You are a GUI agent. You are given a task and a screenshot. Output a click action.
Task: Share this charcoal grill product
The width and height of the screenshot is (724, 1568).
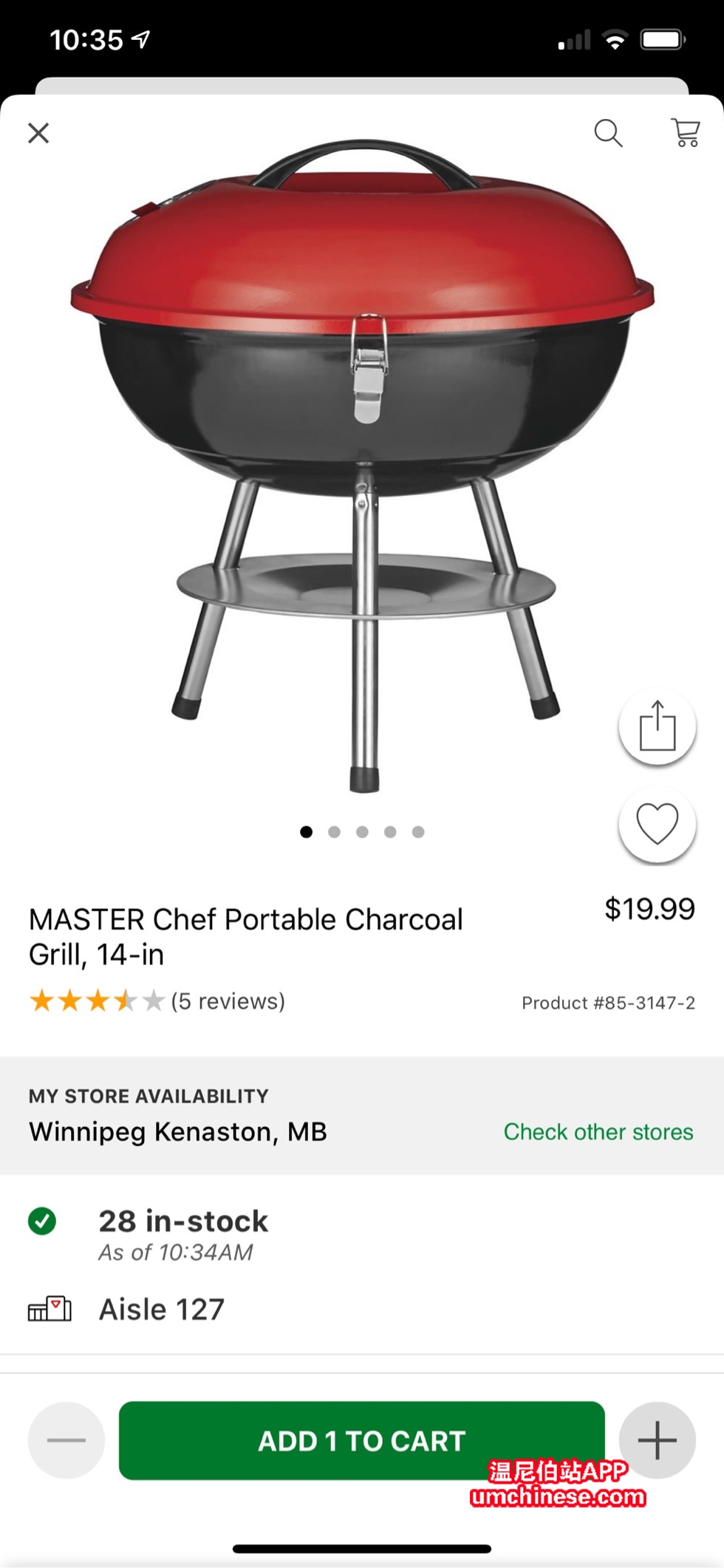pos(657,726)
